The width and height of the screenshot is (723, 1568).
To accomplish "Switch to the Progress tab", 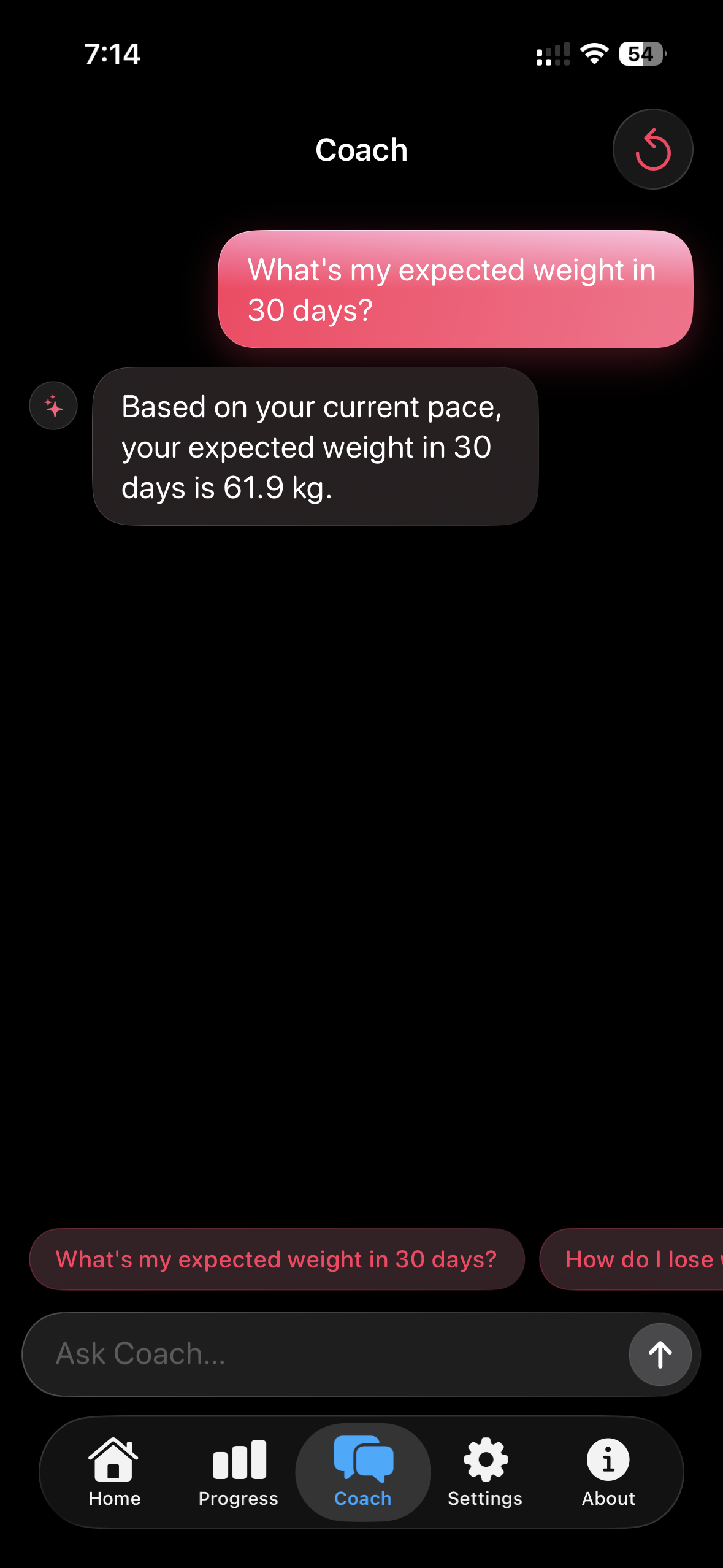I will tap(239, 1472).
